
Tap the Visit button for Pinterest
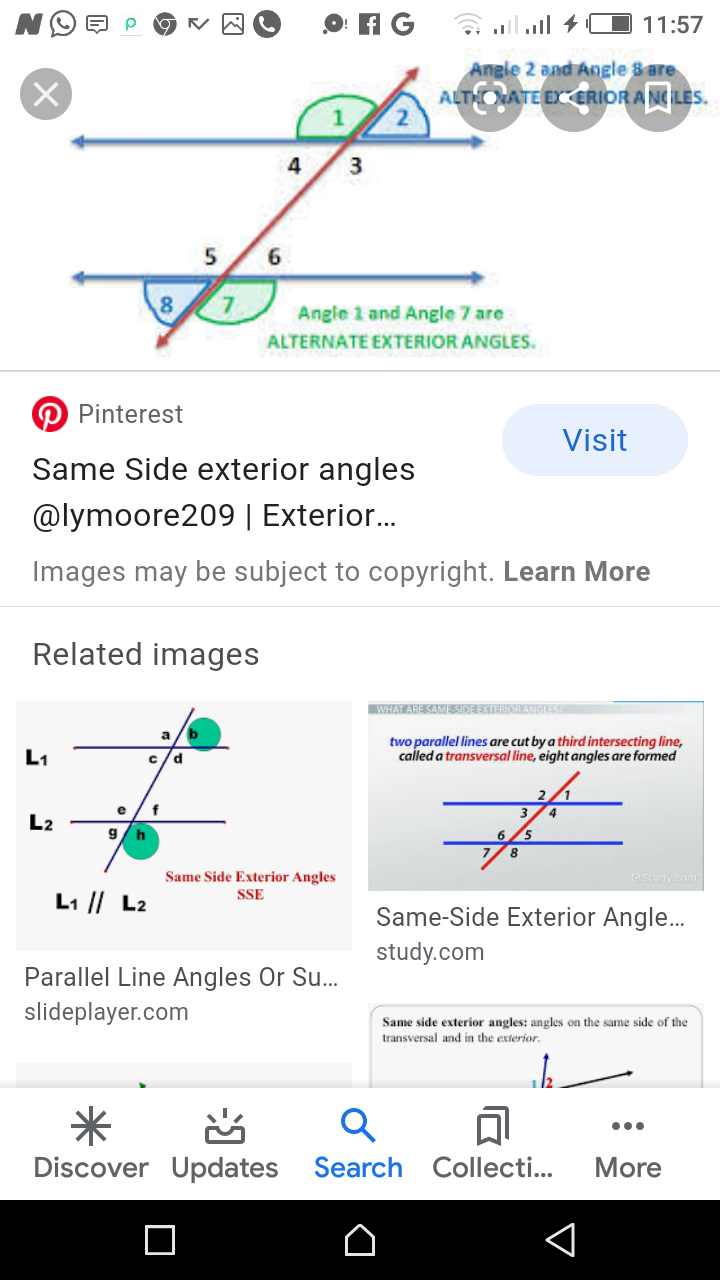point(594,440)
